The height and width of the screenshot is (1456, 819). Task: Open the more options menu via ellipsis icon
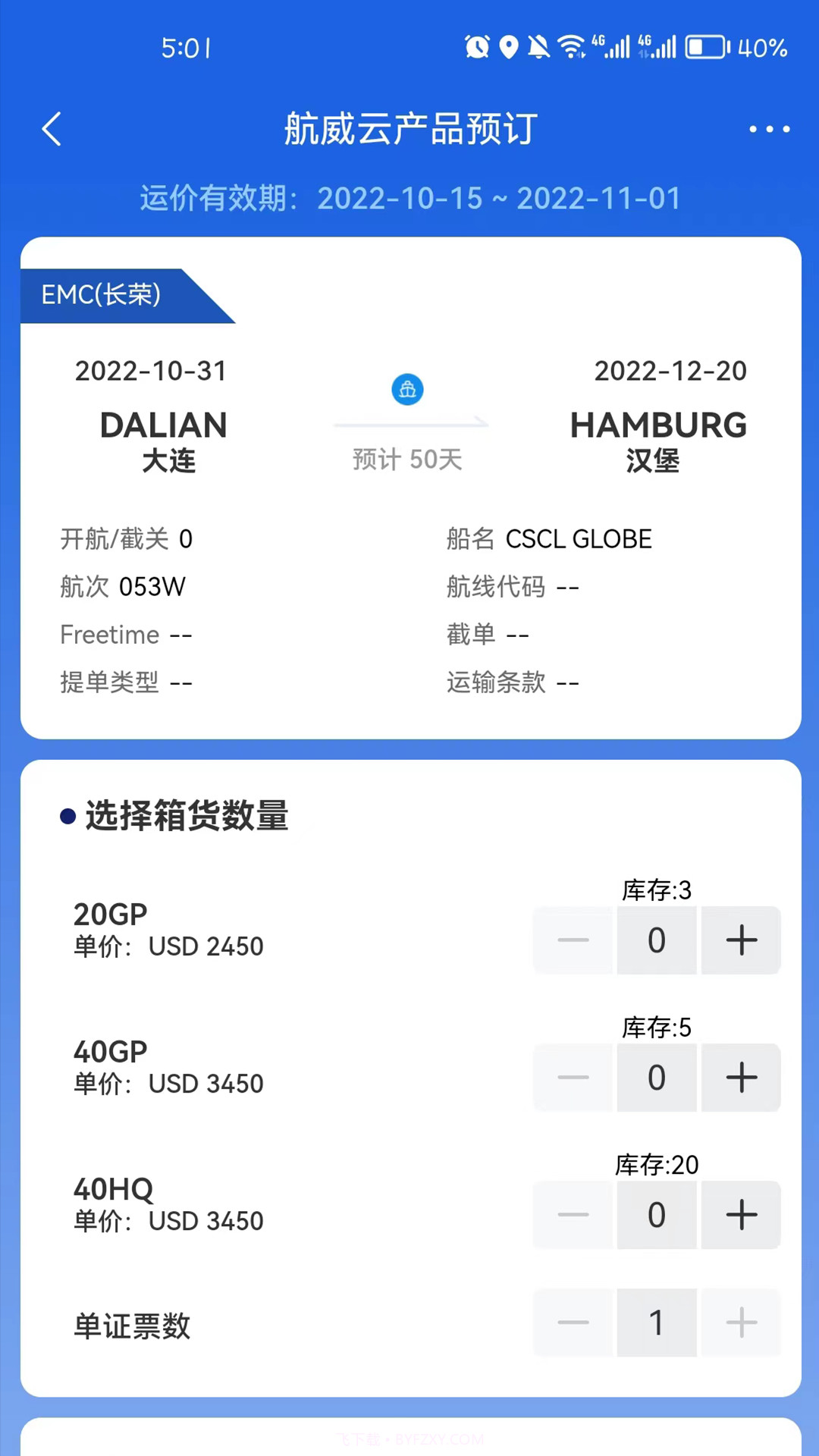pyautogui.click(x=768, y=129)
